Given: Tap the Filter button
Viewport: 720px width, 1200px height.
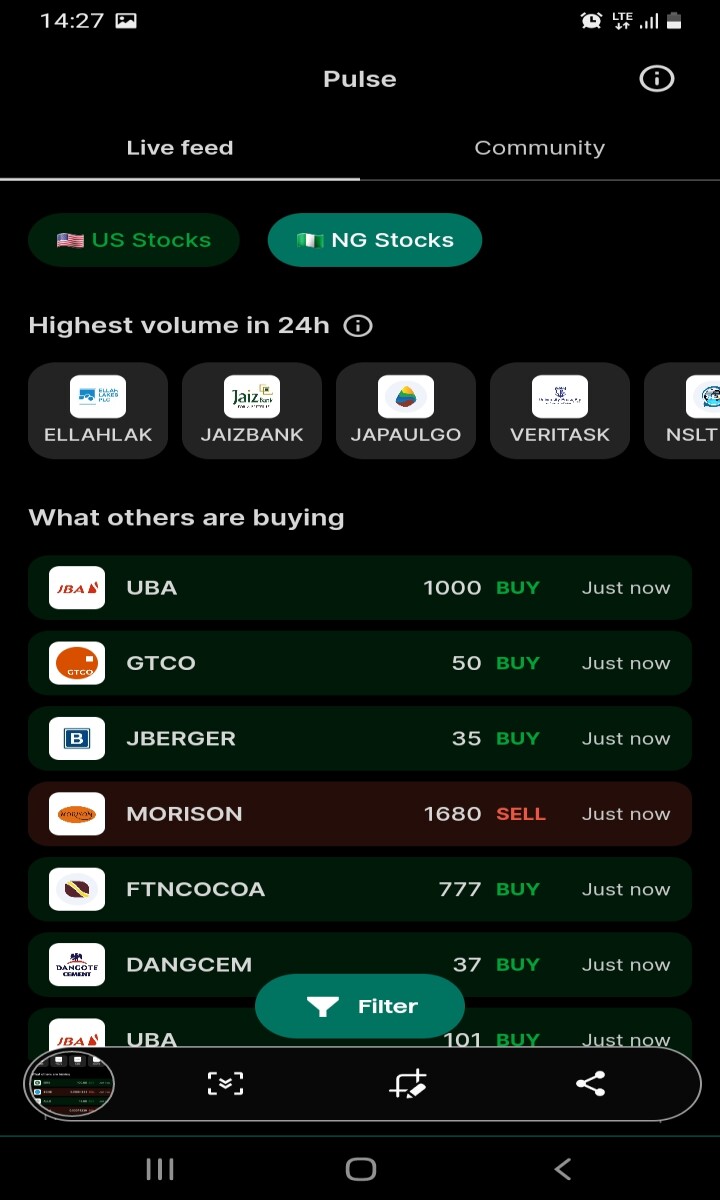Looking at the screenshot, I should [360, 1007].
